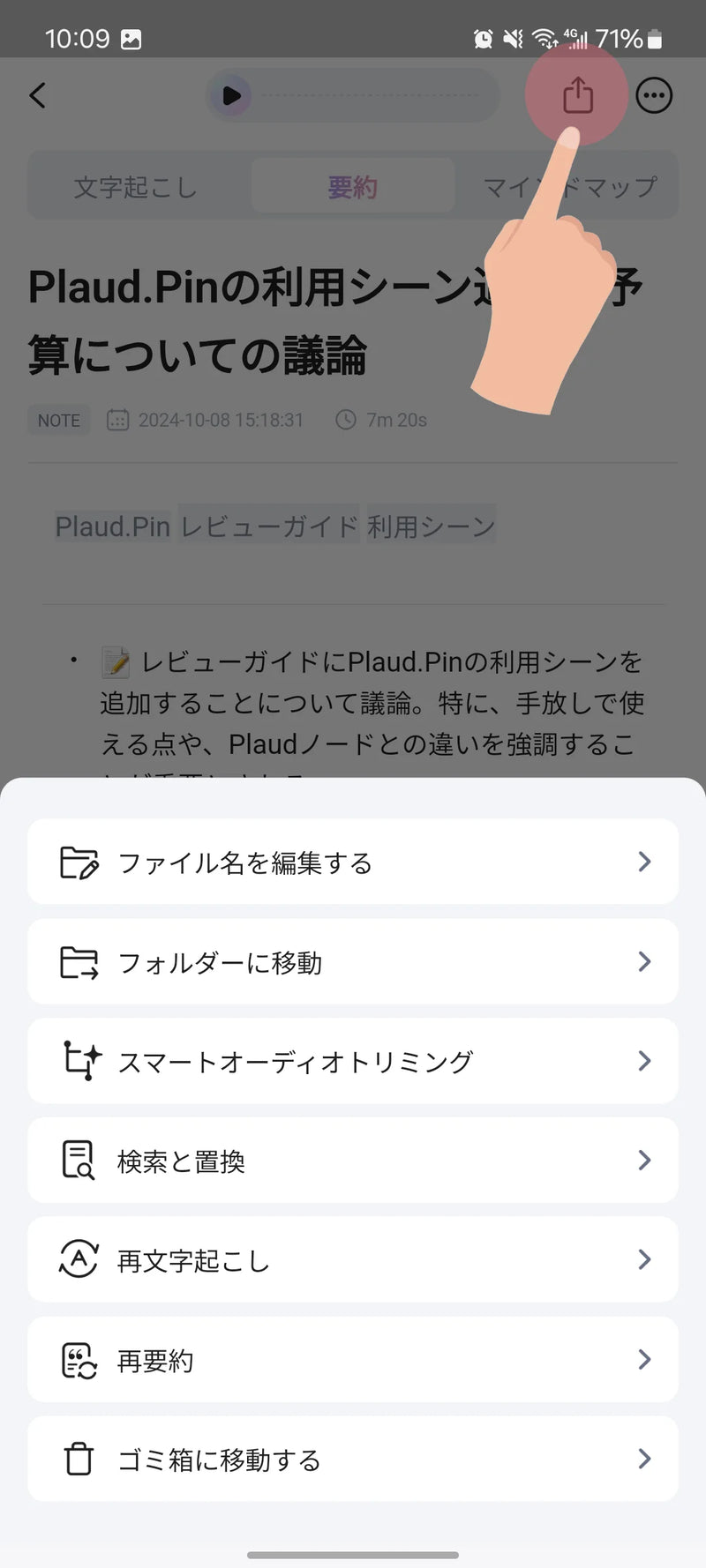Switch to the 文字起こし tab
Screen dimensions: 706x1568
pos(135,187)
